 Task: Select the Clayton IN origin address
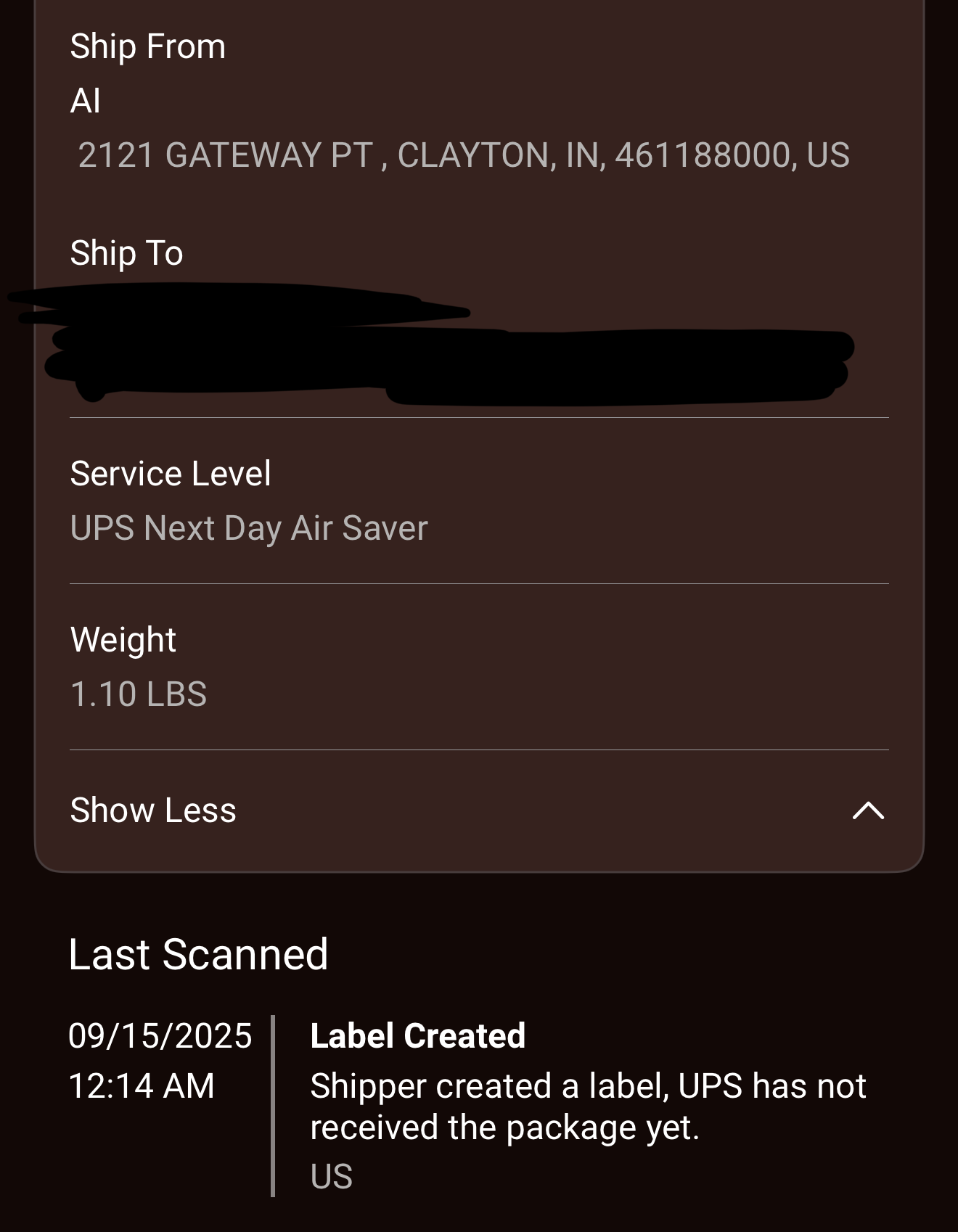[464, 155]
